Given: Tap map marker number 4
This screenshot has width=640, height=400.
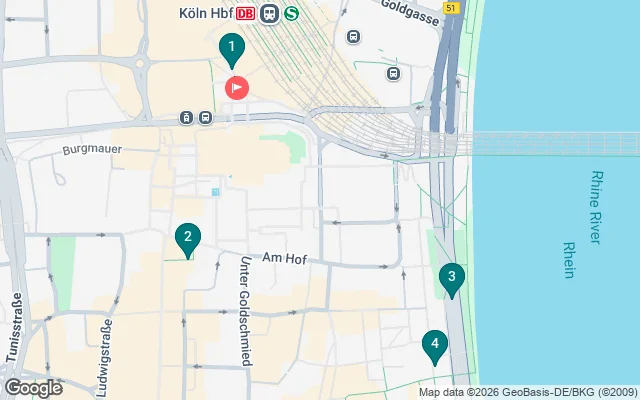Looking at the screenshot, I should point(434,346).
